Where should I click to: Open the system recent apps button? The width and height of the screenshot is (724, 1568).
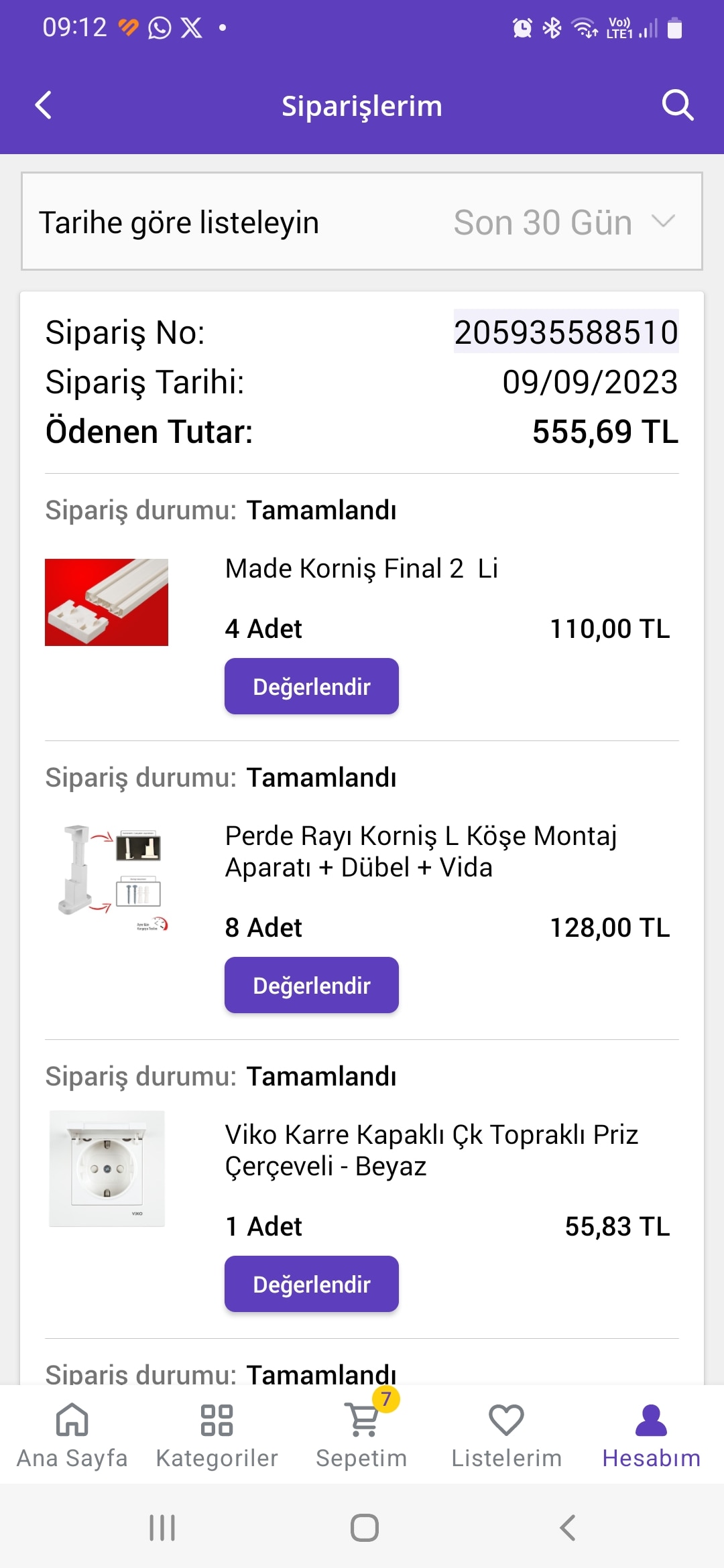coord(162,1528)
